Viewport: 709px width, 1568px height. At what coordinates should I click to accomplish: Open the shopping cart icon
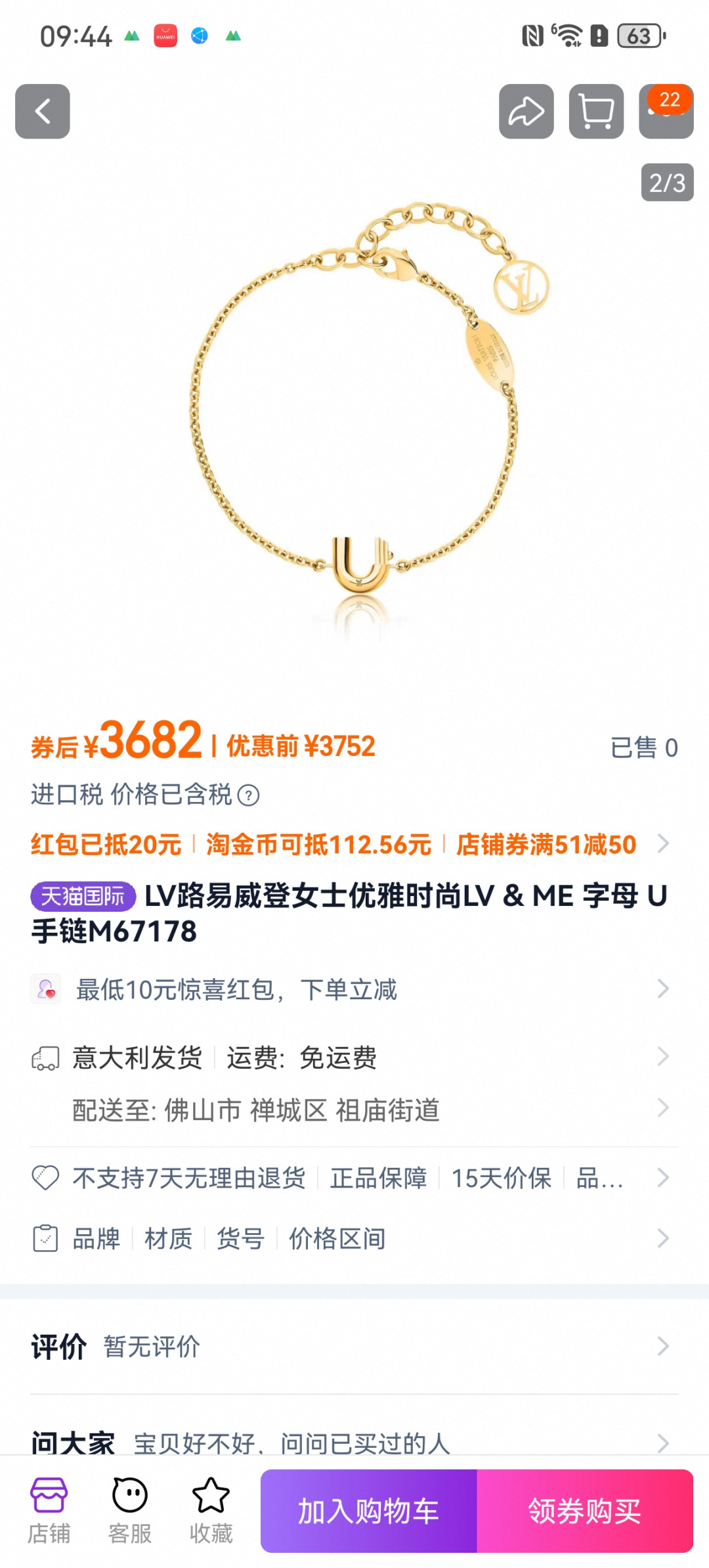[x=596, y=111]
